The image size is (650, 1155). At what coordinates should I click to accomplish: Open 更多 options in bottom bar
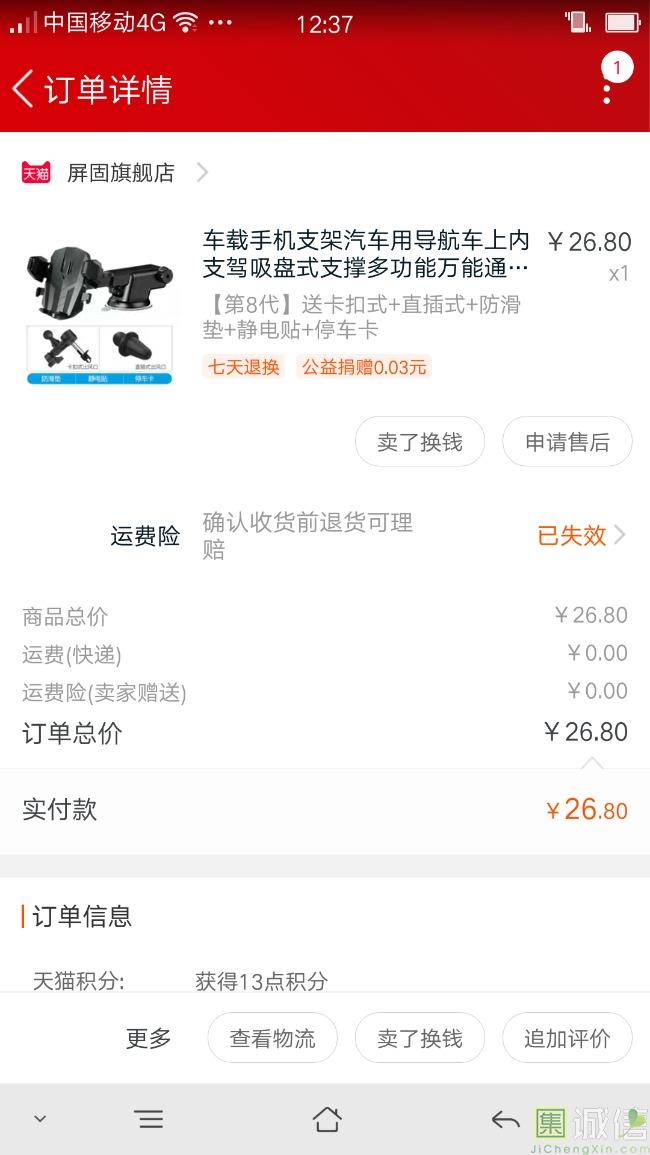pos(149,1038)
